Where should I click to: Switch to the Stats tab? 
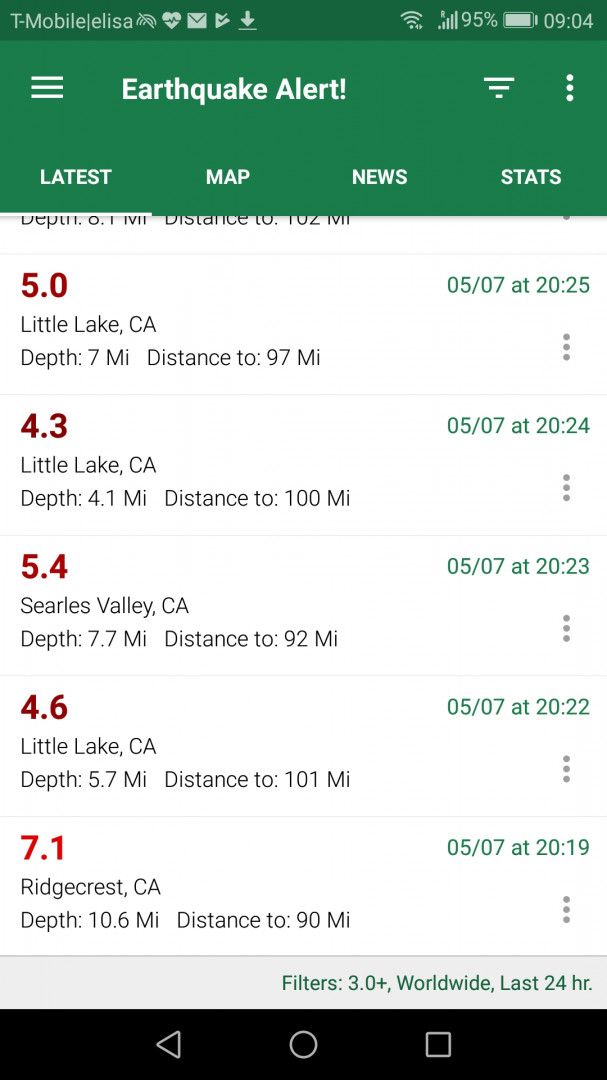[530, 177]
